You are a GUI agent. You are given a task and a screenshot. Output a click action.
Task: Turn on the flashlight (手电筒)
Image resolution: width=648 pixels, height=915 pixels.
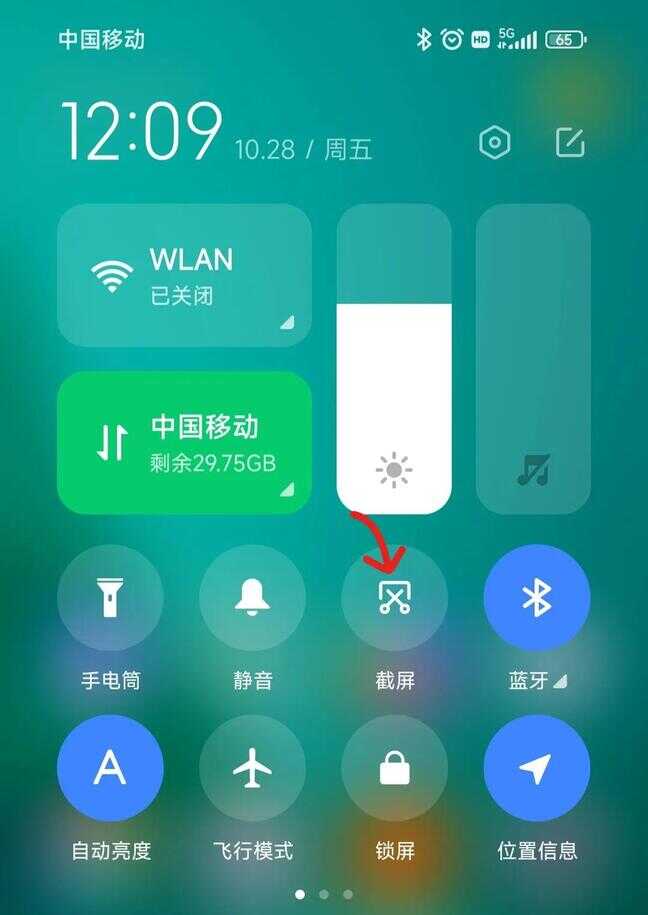point(110,598)
